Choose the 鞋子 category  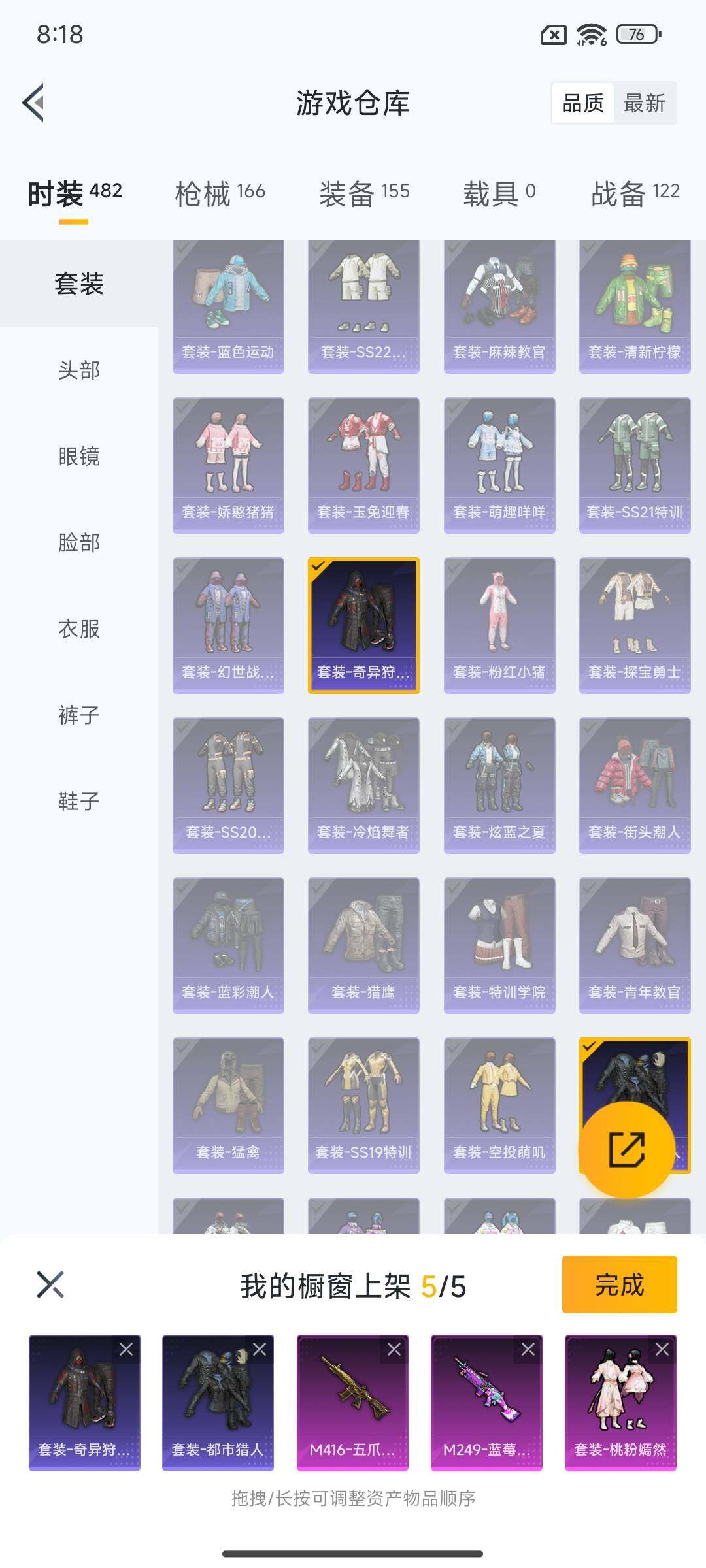pos(79,801)
